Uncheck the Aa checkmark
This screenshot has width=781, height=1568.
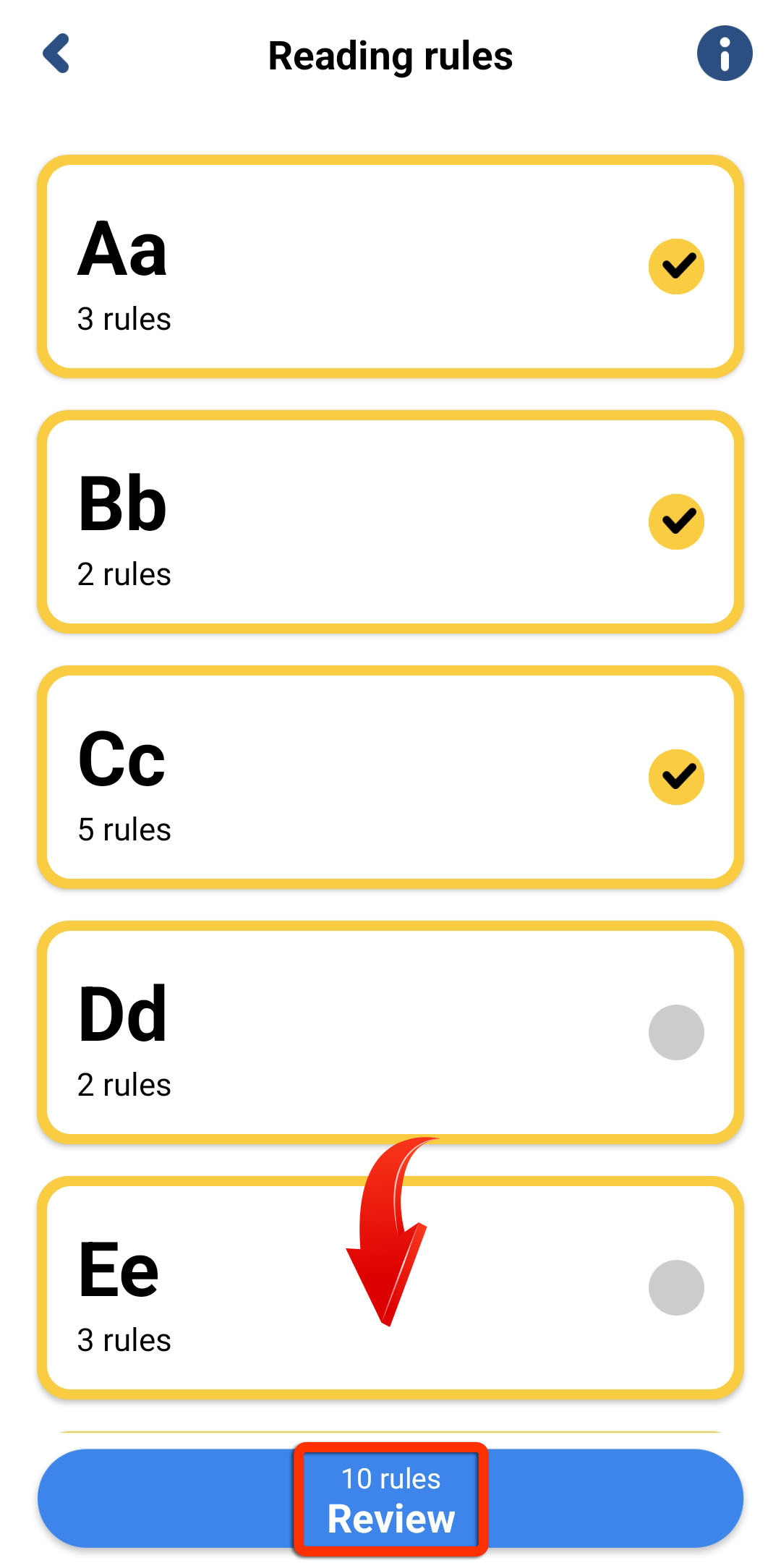676,266
